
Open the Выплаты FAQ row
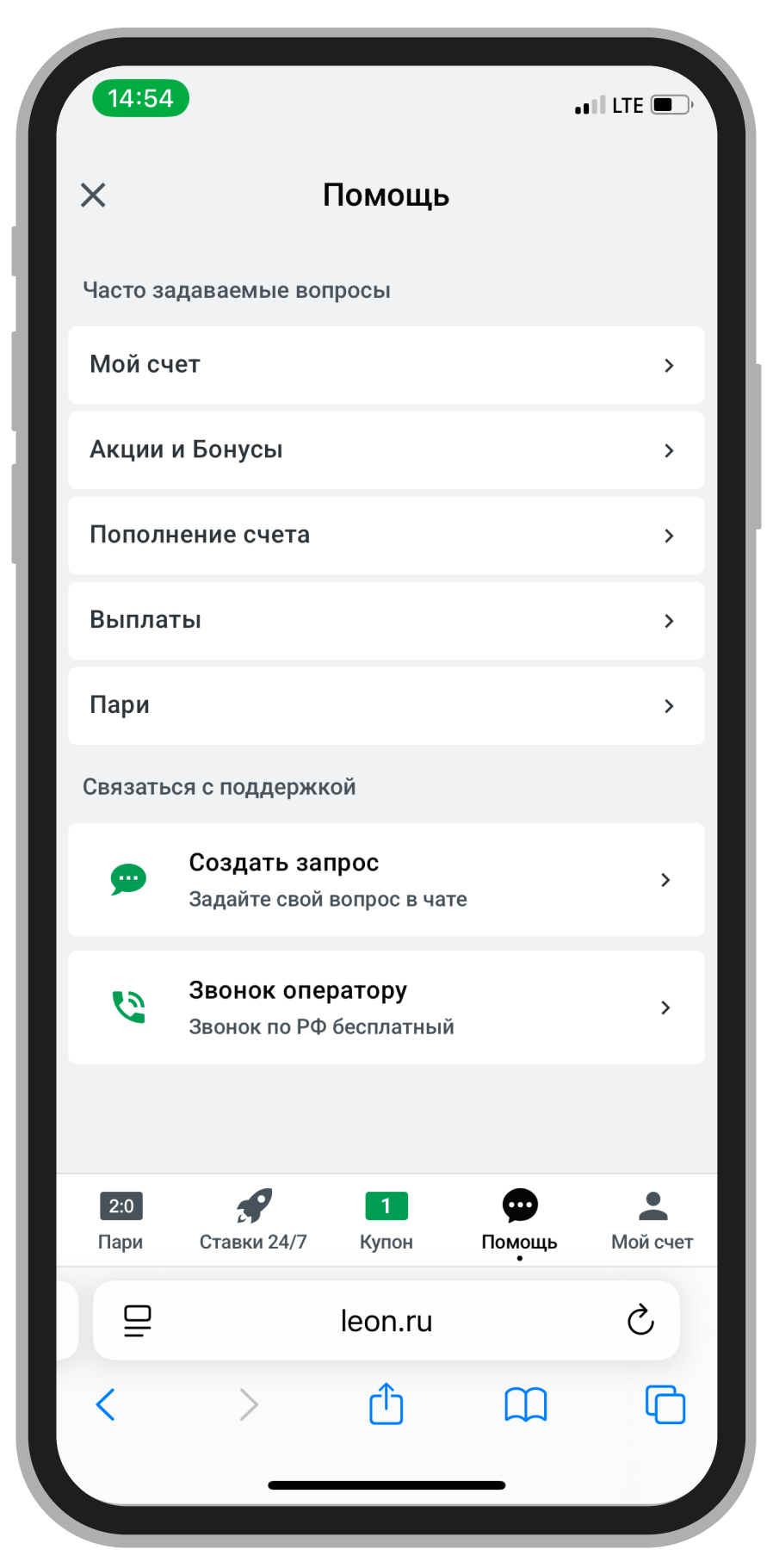coord(386,621)
